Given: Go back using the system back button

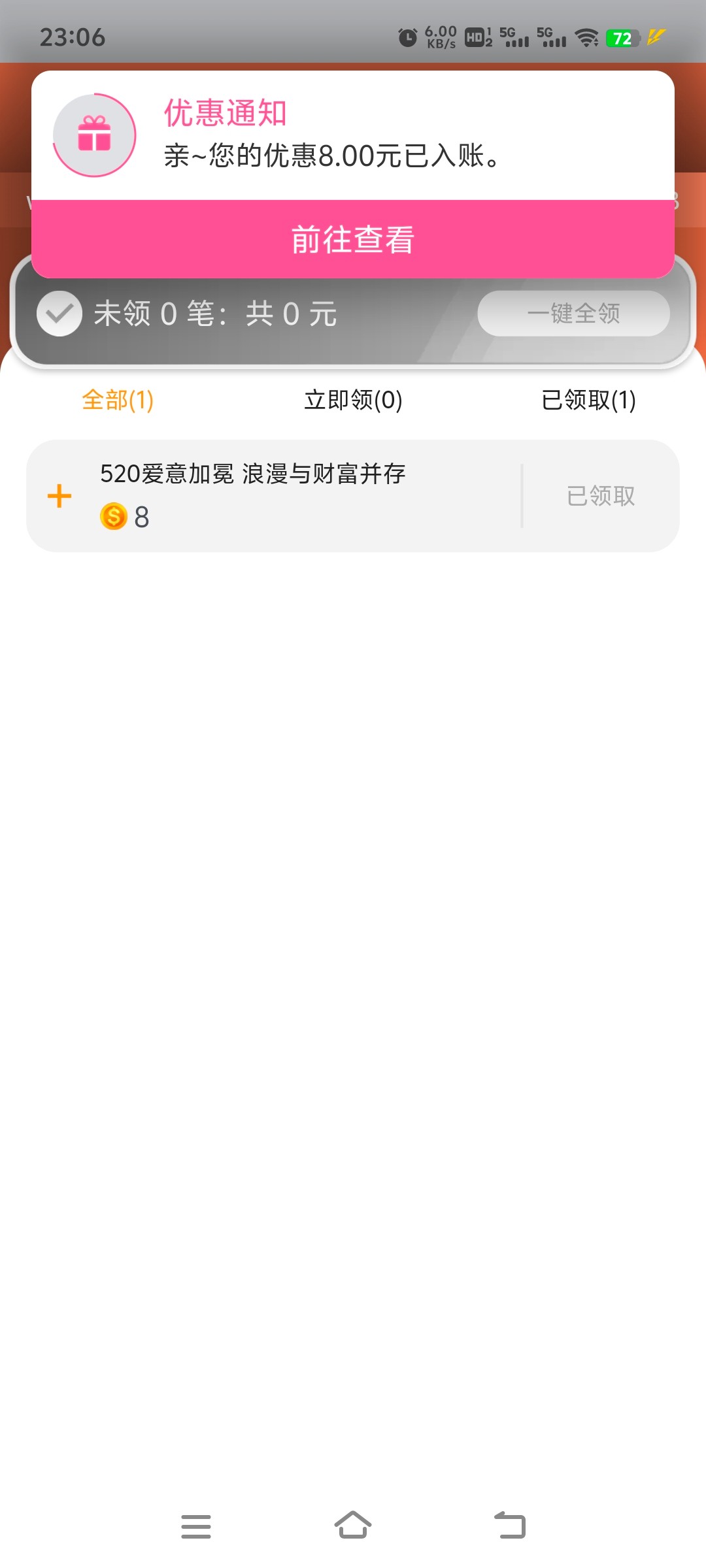Looking at the screenshot, I should pos(510,1526).
